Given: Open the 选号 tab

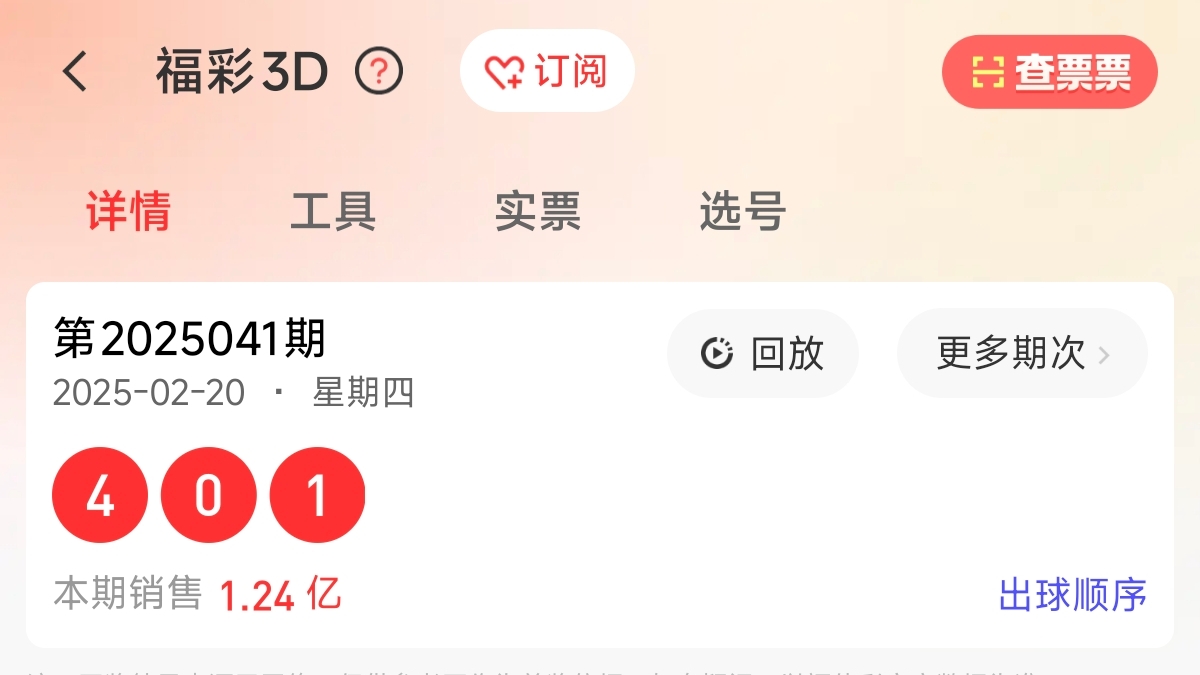Looking at the screenshot, I should [742, 211].
